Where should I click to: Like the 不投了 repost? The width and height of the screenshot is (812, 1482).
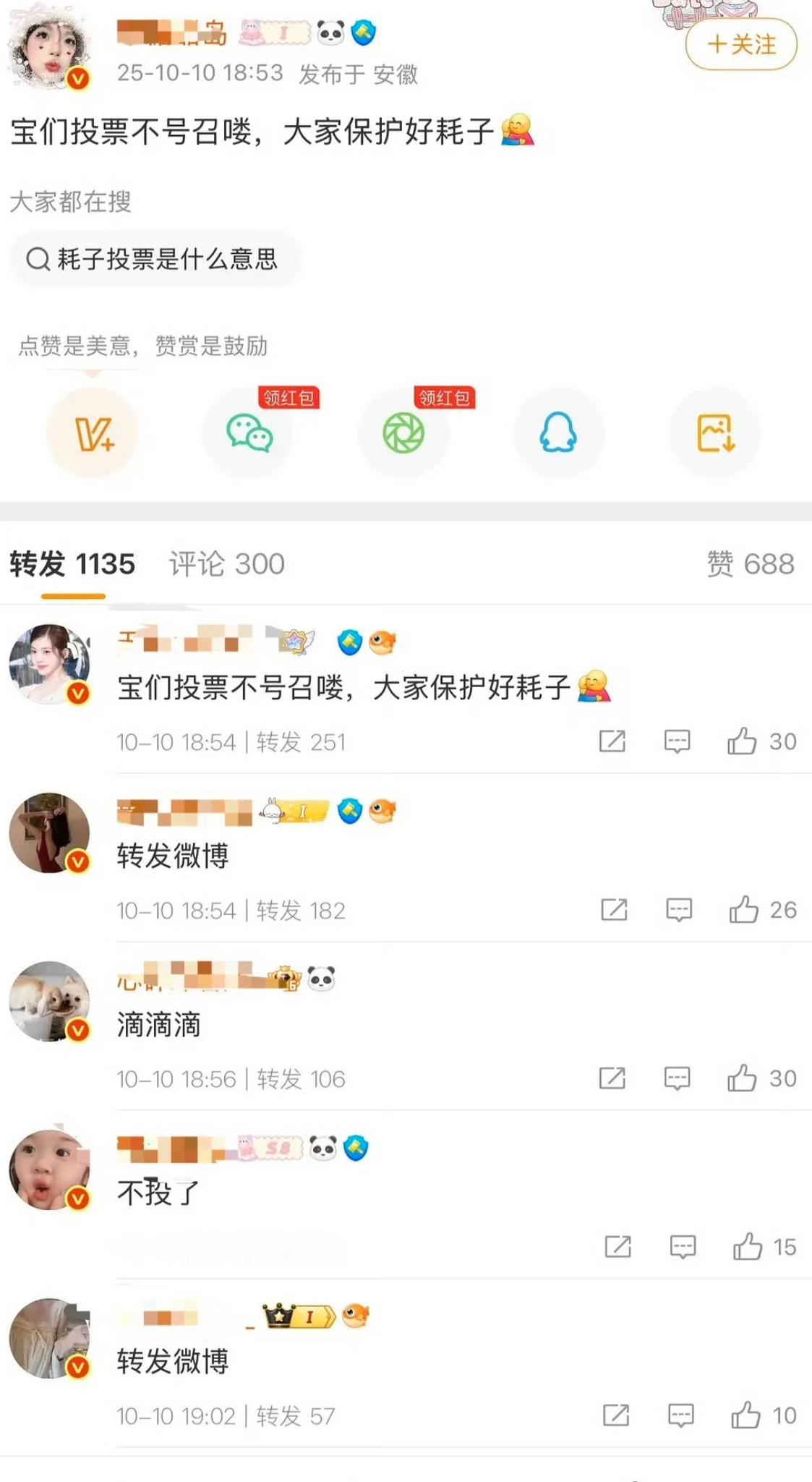748,1247
